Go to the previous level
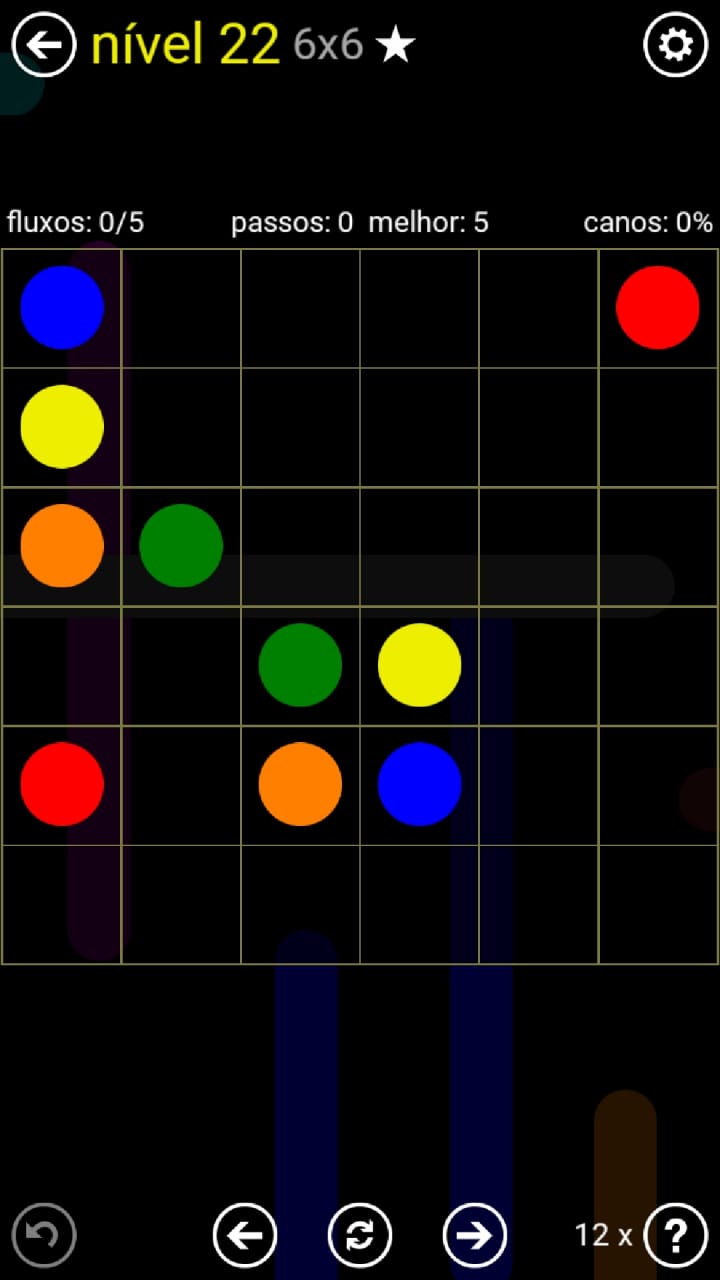This screenshot has height=1280, width=720. (245, 1235)
